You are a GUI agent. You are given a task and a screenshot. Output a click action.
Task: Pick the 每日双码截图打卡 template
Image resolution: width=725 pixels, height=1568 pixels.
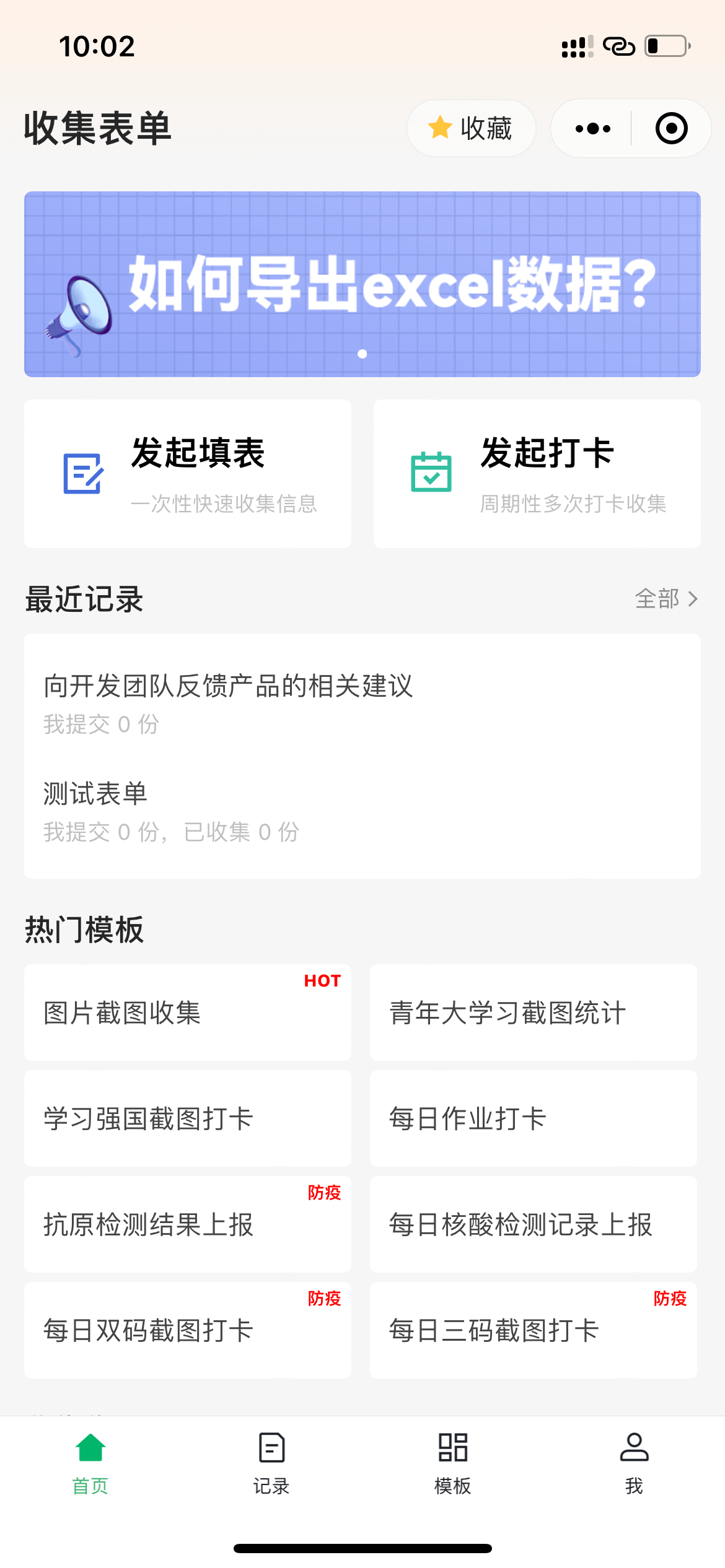(188, 1330)
